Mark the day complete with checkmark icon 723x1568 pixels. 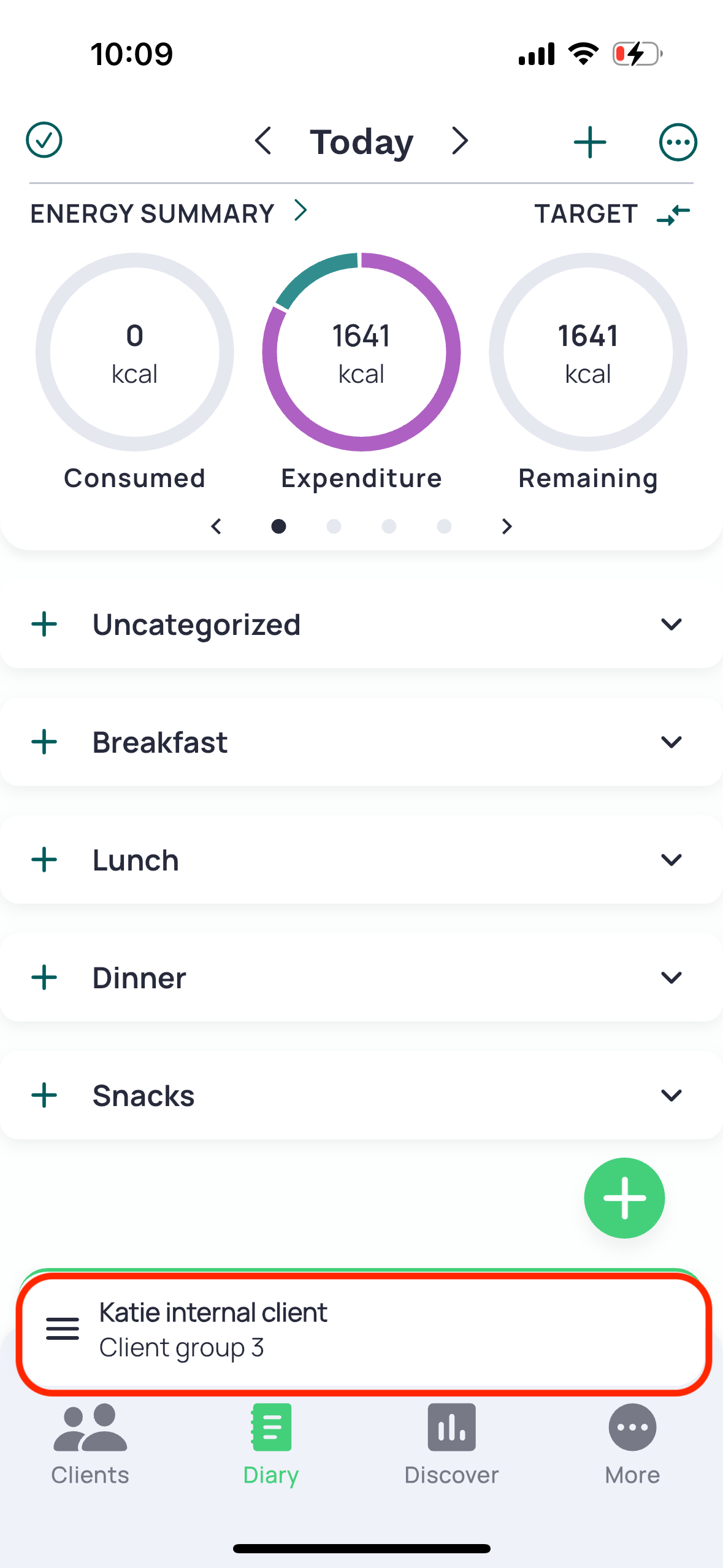44,140
